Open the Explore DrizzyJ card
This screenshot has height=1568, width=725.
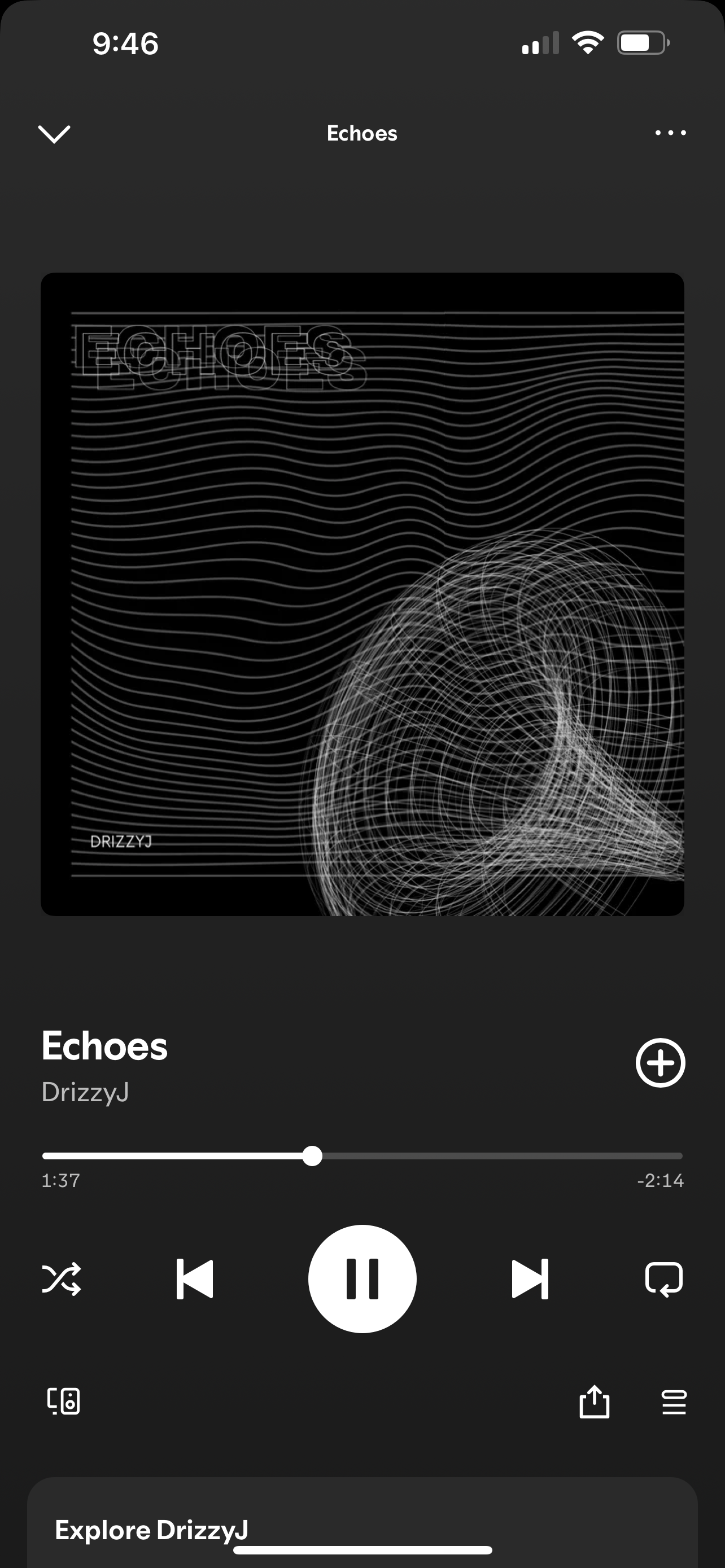pyautogui.click(x=362, y=1522)
